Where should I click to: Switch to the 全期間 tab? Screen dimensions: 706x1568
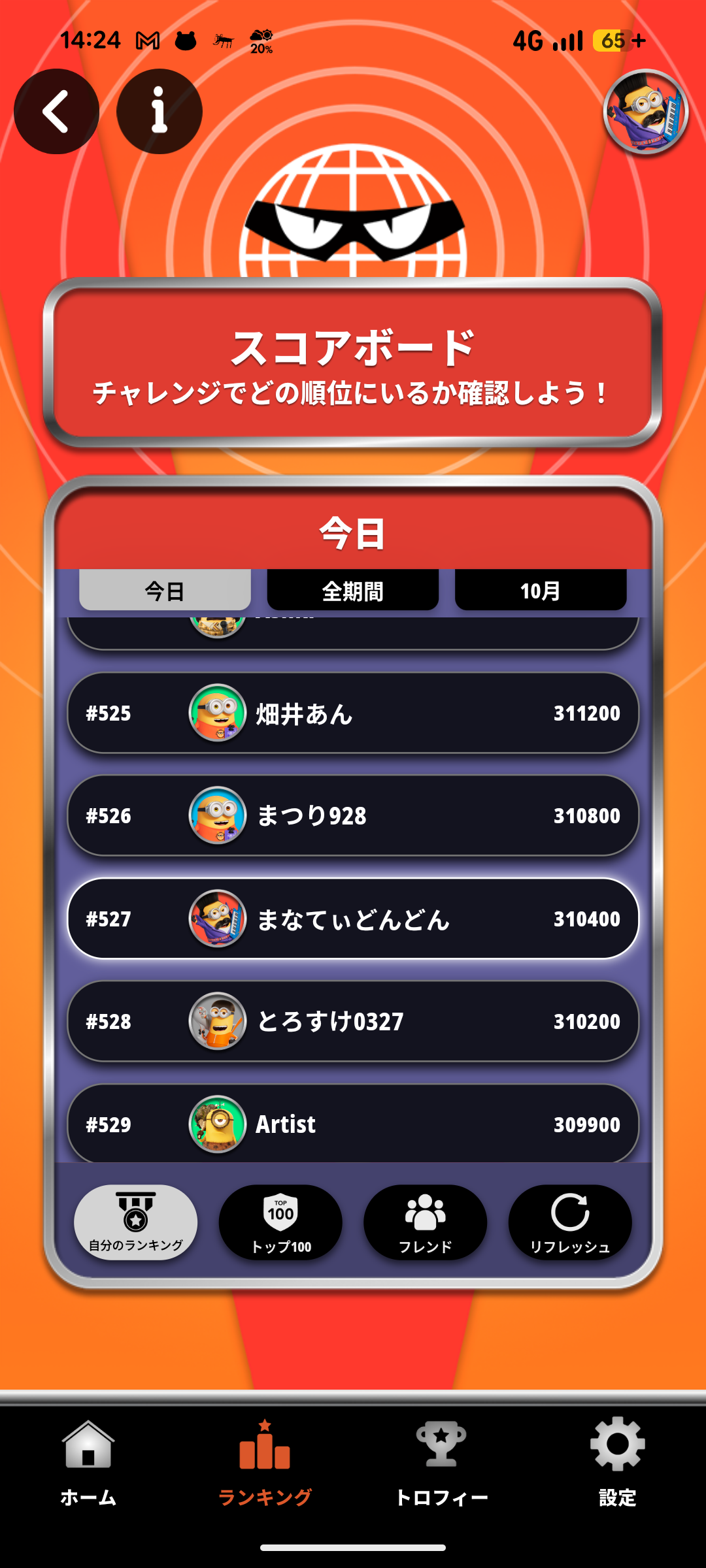coord(352,591)
